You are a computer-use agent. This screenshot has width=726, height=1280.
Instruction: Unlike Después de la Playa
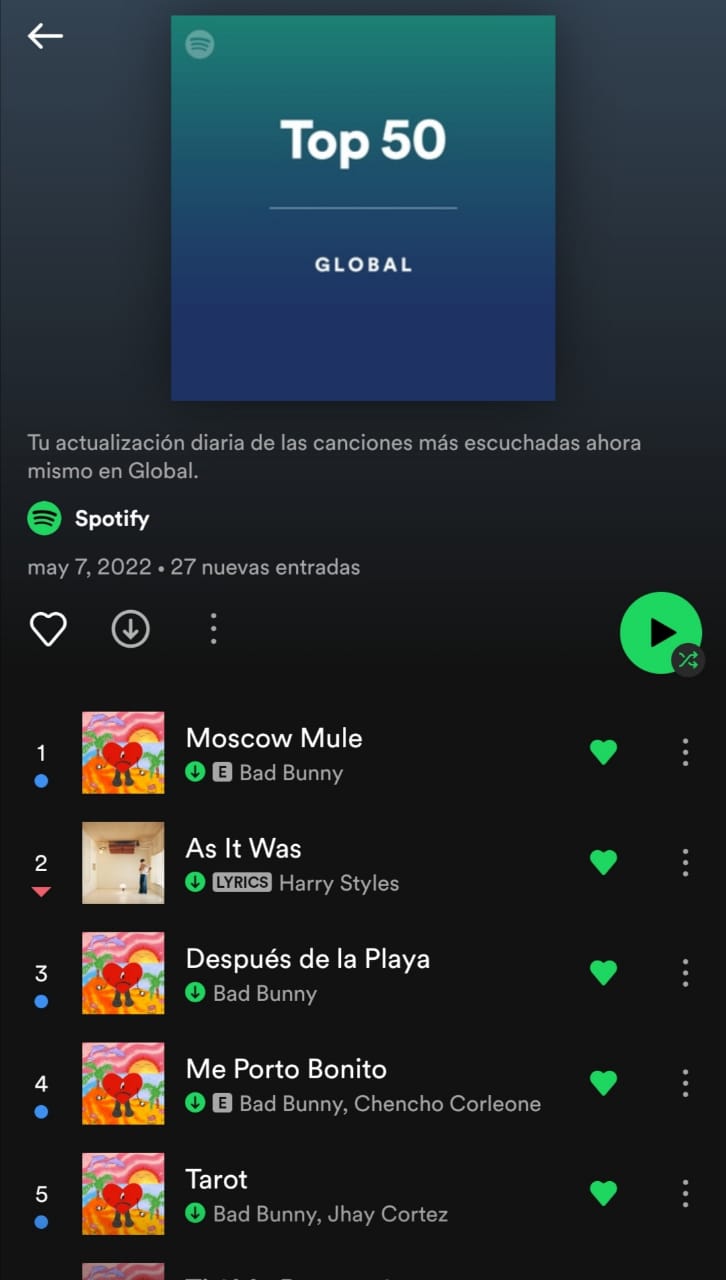[603, 972]
